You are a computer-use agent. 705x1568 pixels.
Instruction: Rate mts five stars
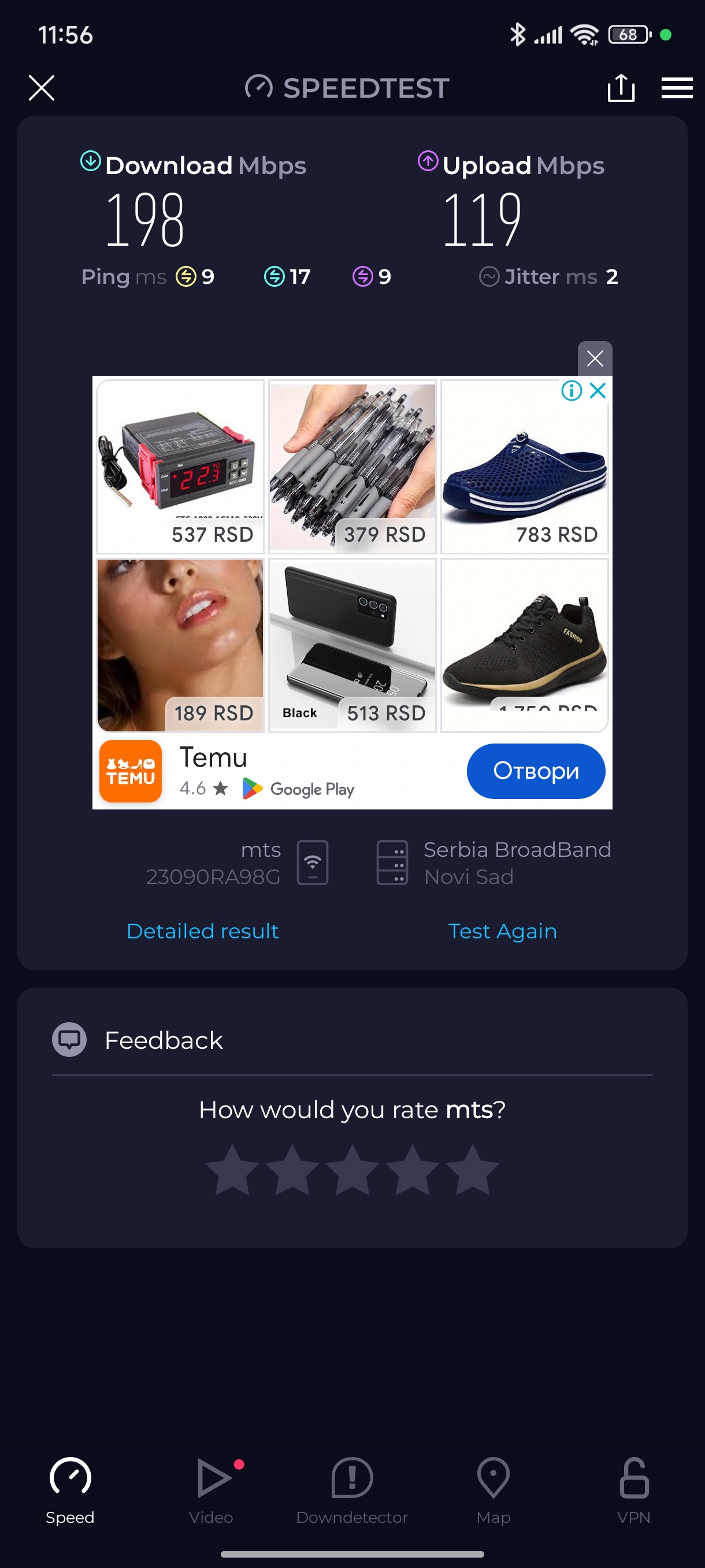[472, 1169]
